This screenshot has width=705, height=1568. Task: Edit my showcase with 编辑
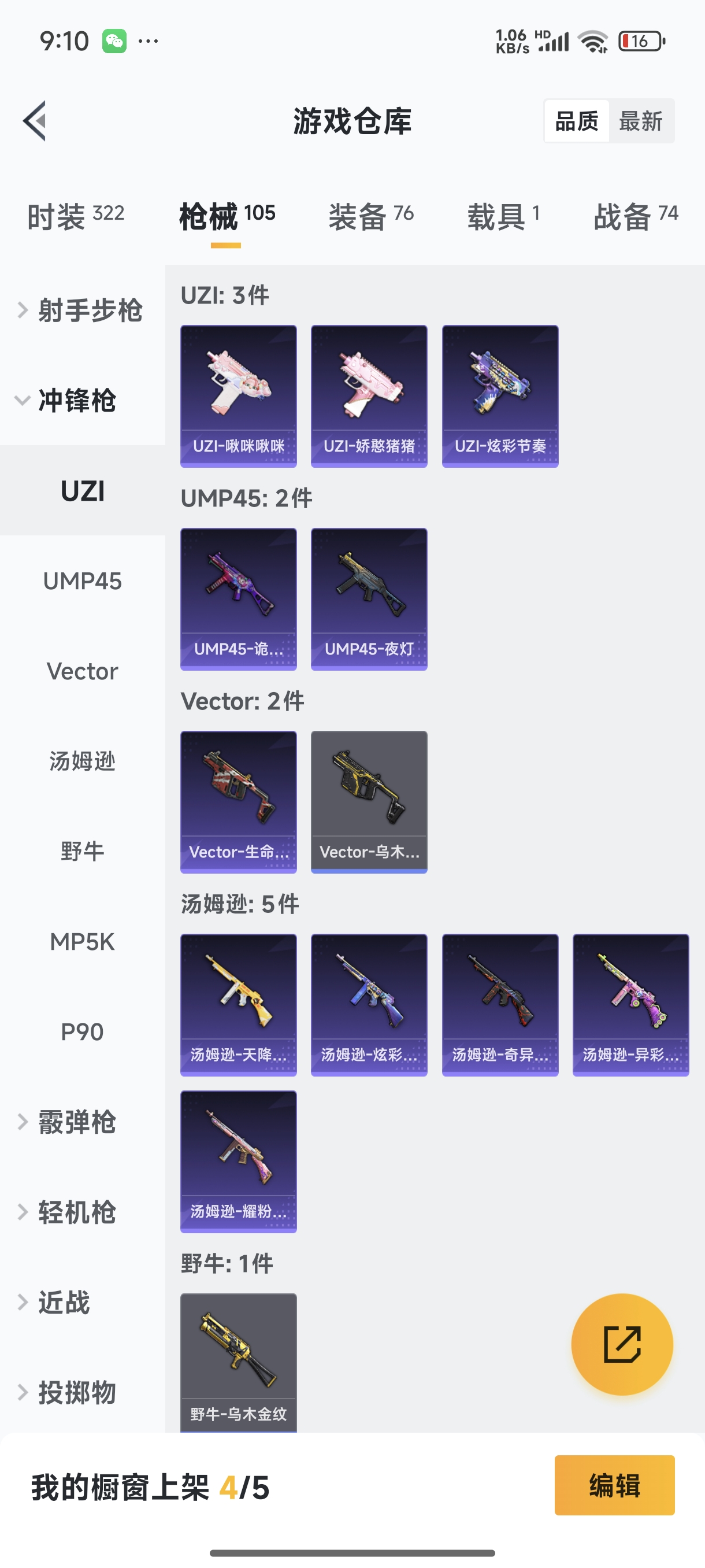[614, 1485]
